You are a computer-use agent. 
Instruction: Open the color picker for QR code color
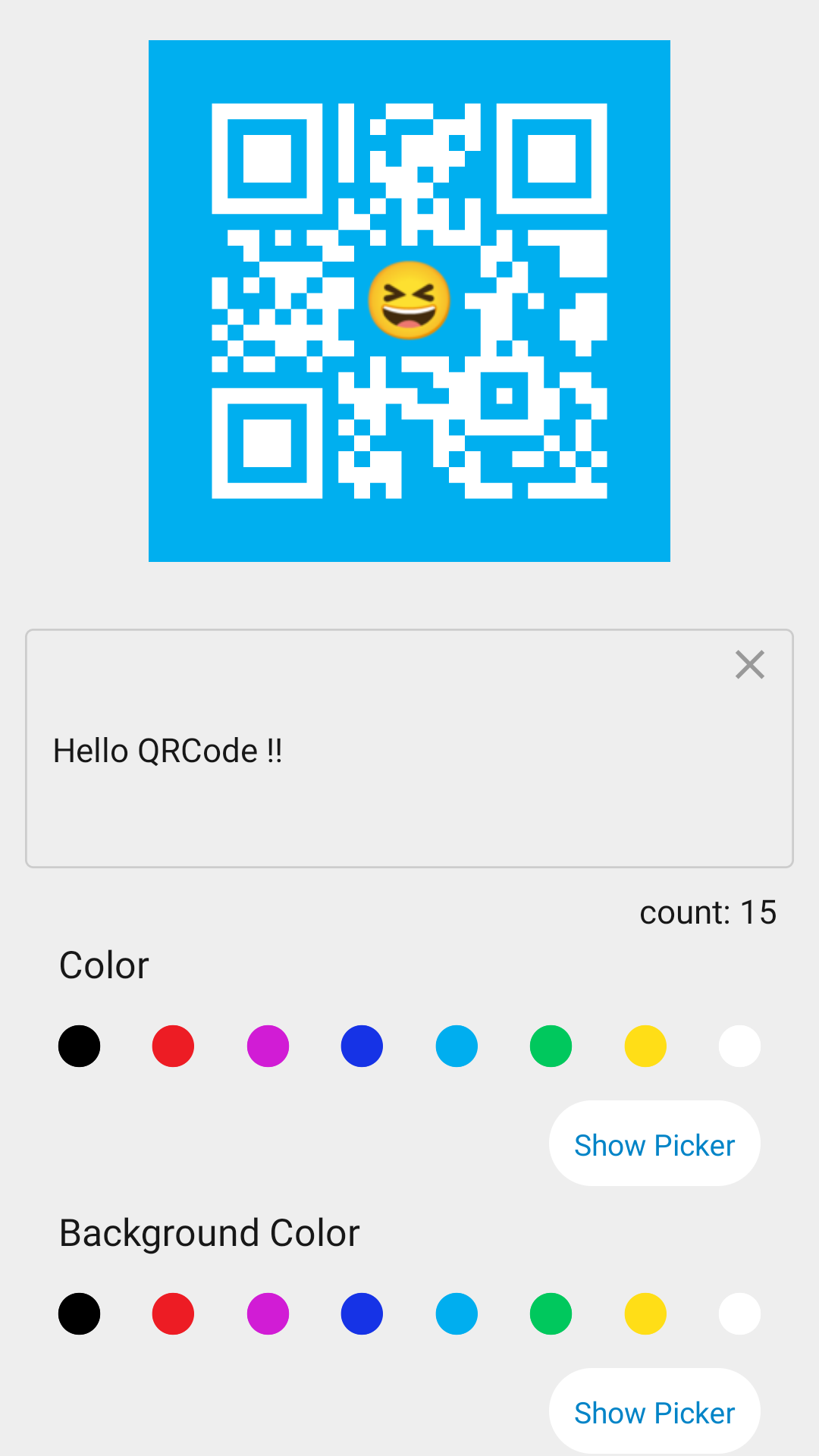click(654, 1144)
